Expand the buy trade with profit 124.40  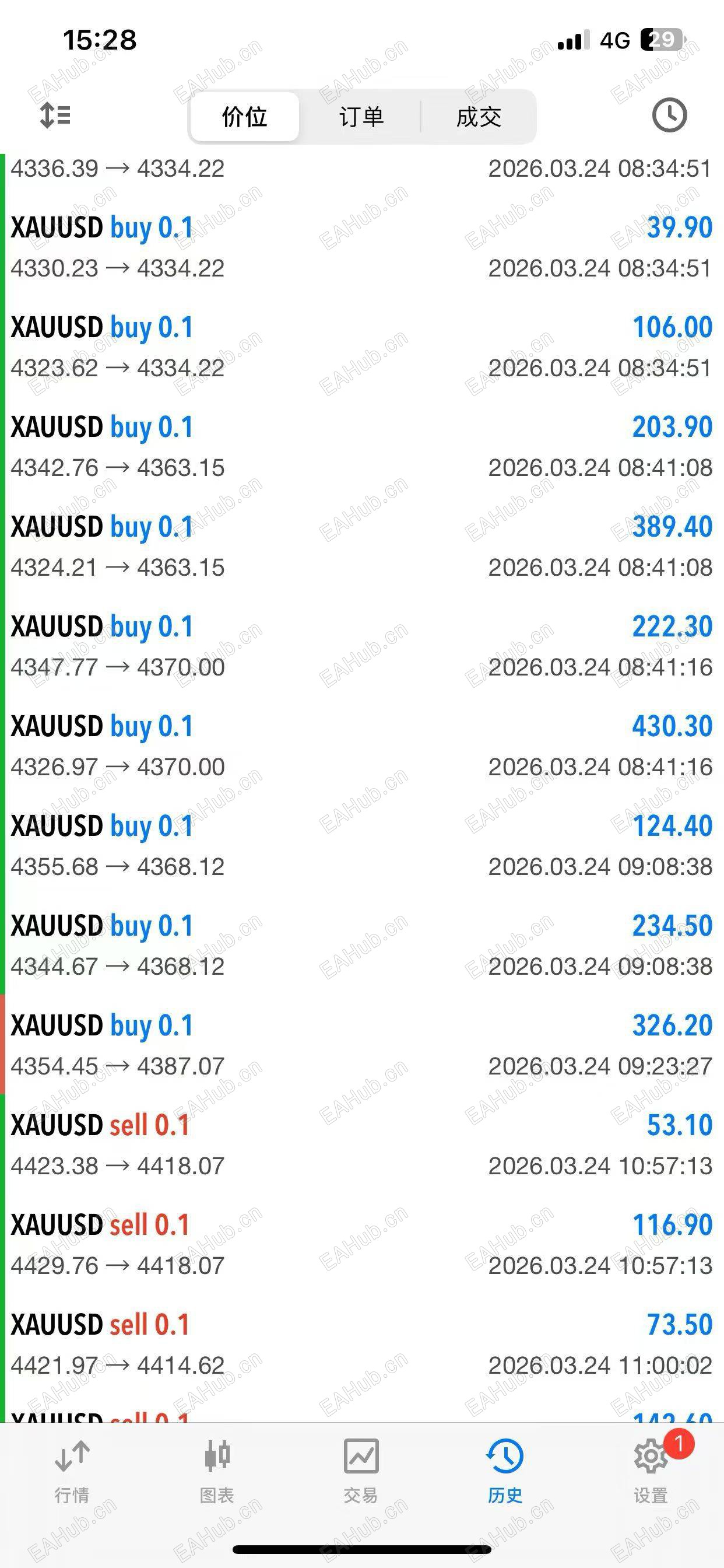click(361, 846)
